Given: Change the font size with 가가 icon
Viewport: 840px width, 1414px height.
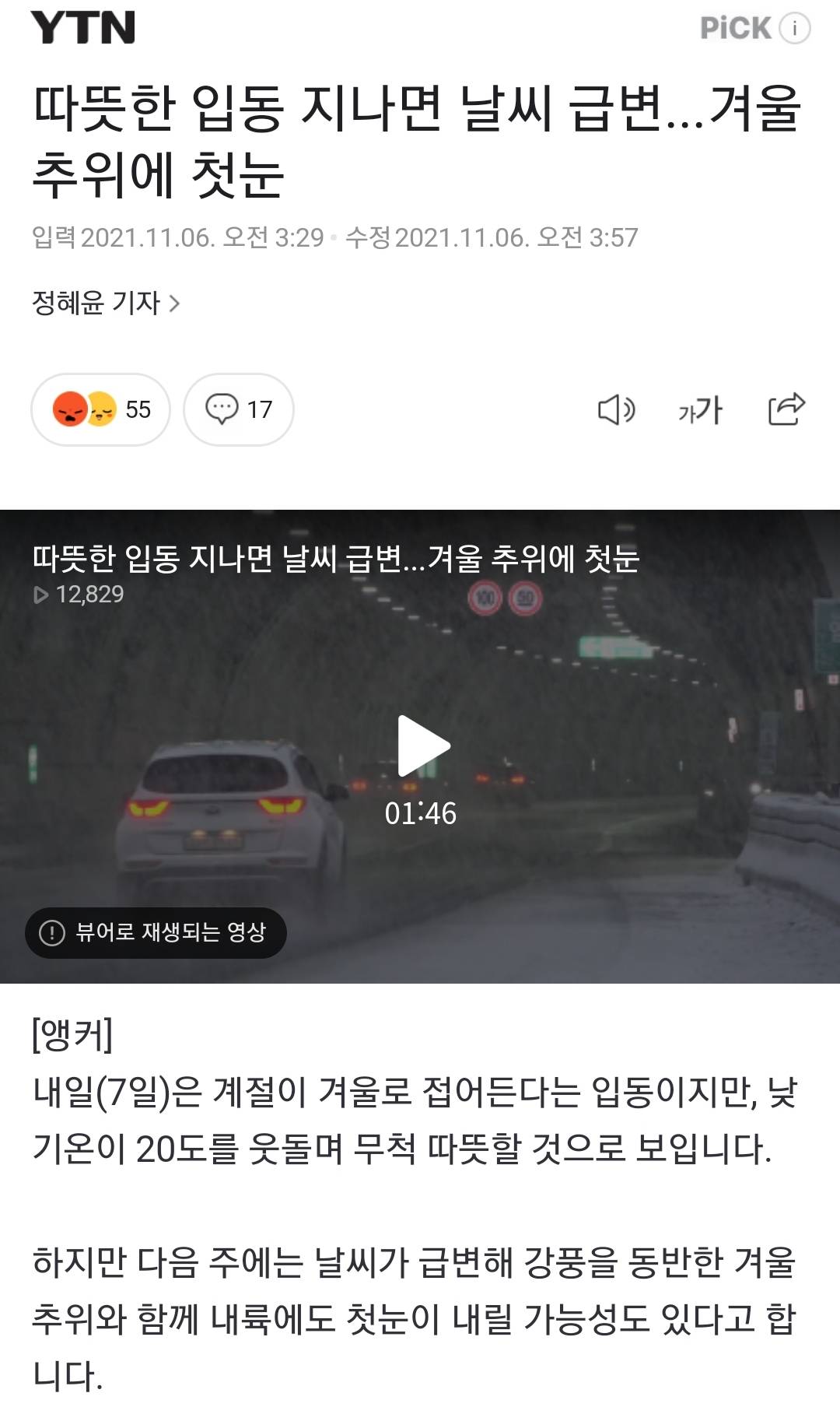Looking at the screenshot, I should pyautogui.click(x=700, y=409).
